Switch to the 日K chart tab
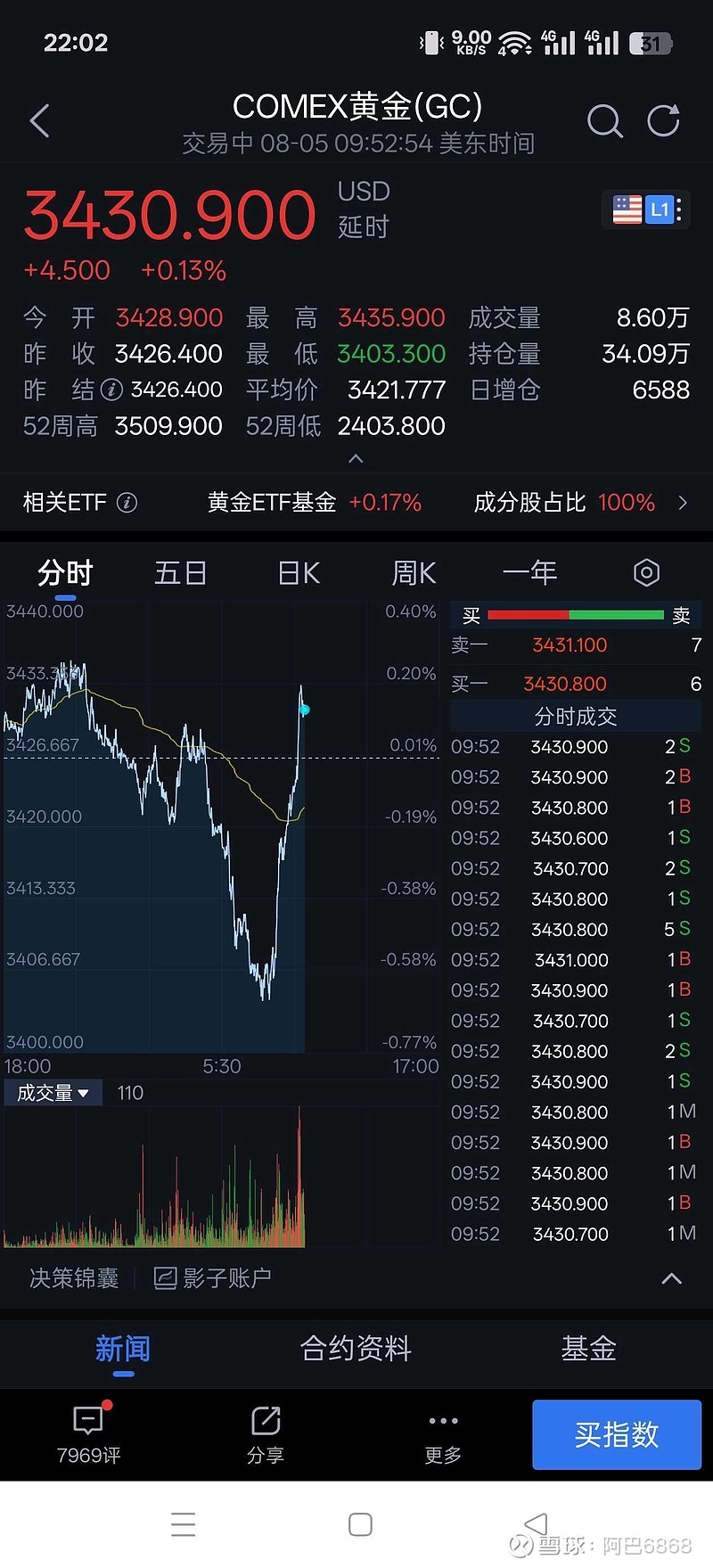The image size is (713, 1568). (x=299, y=572)
